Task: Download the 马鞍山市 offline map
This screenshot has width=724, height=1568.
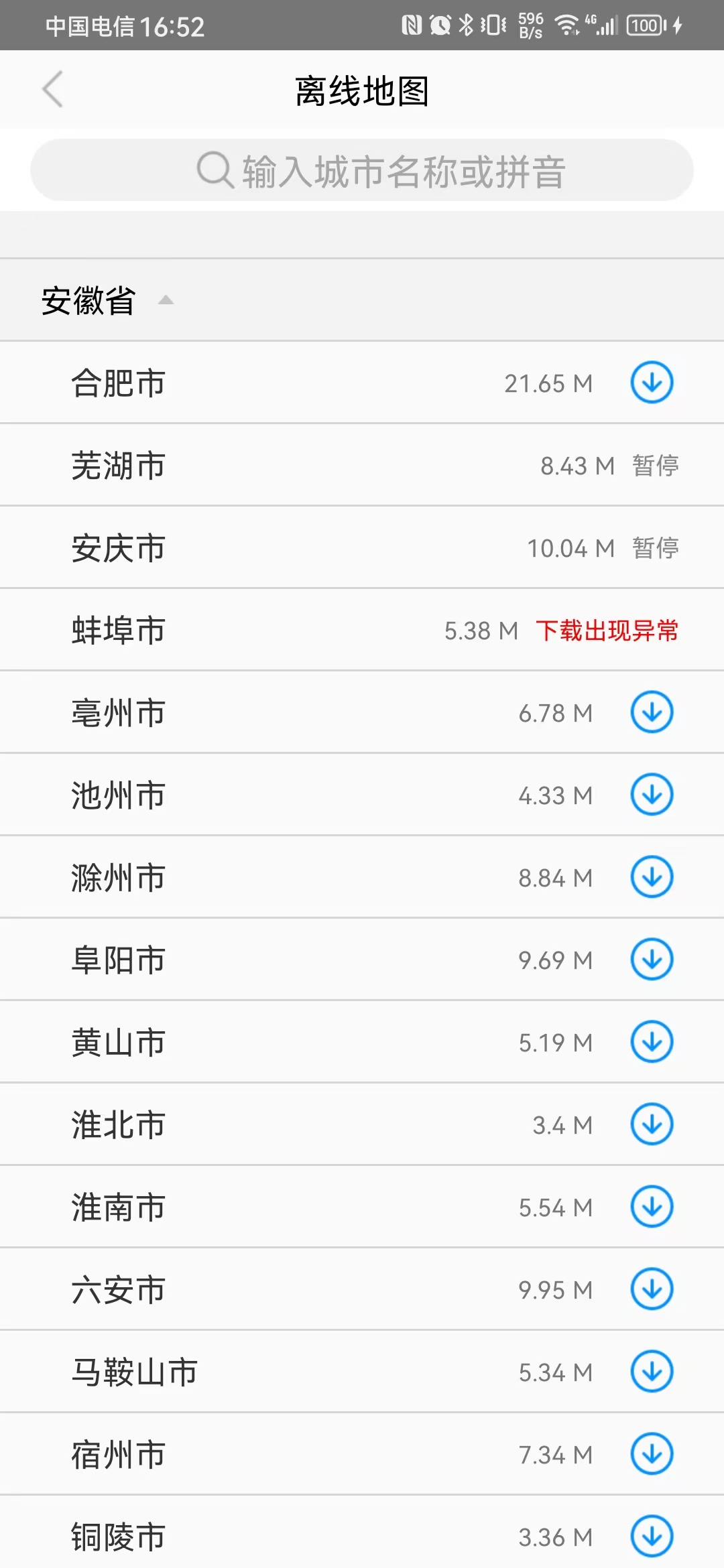Action: [x=652, y=1372]
